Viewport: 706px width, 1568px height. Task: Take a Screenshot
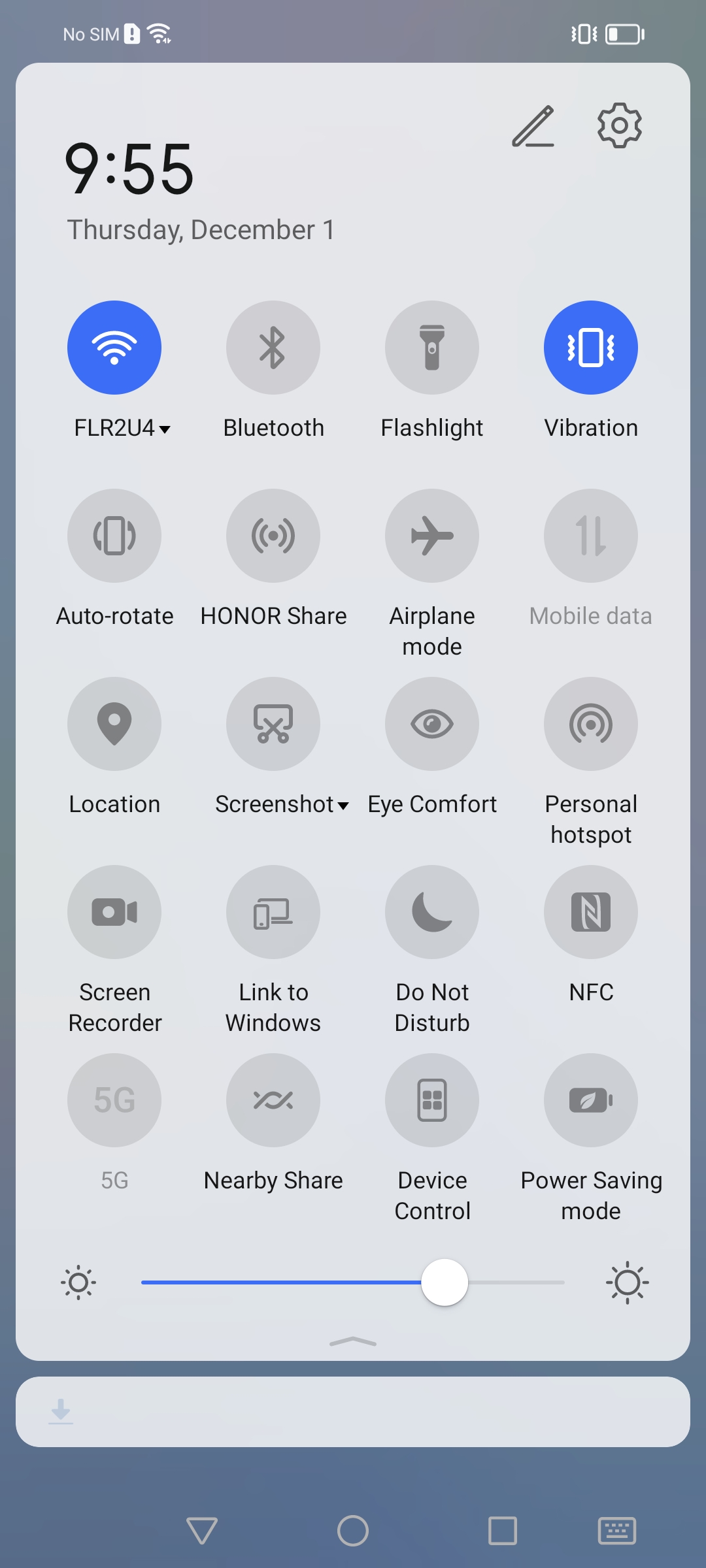click(273, 724)
